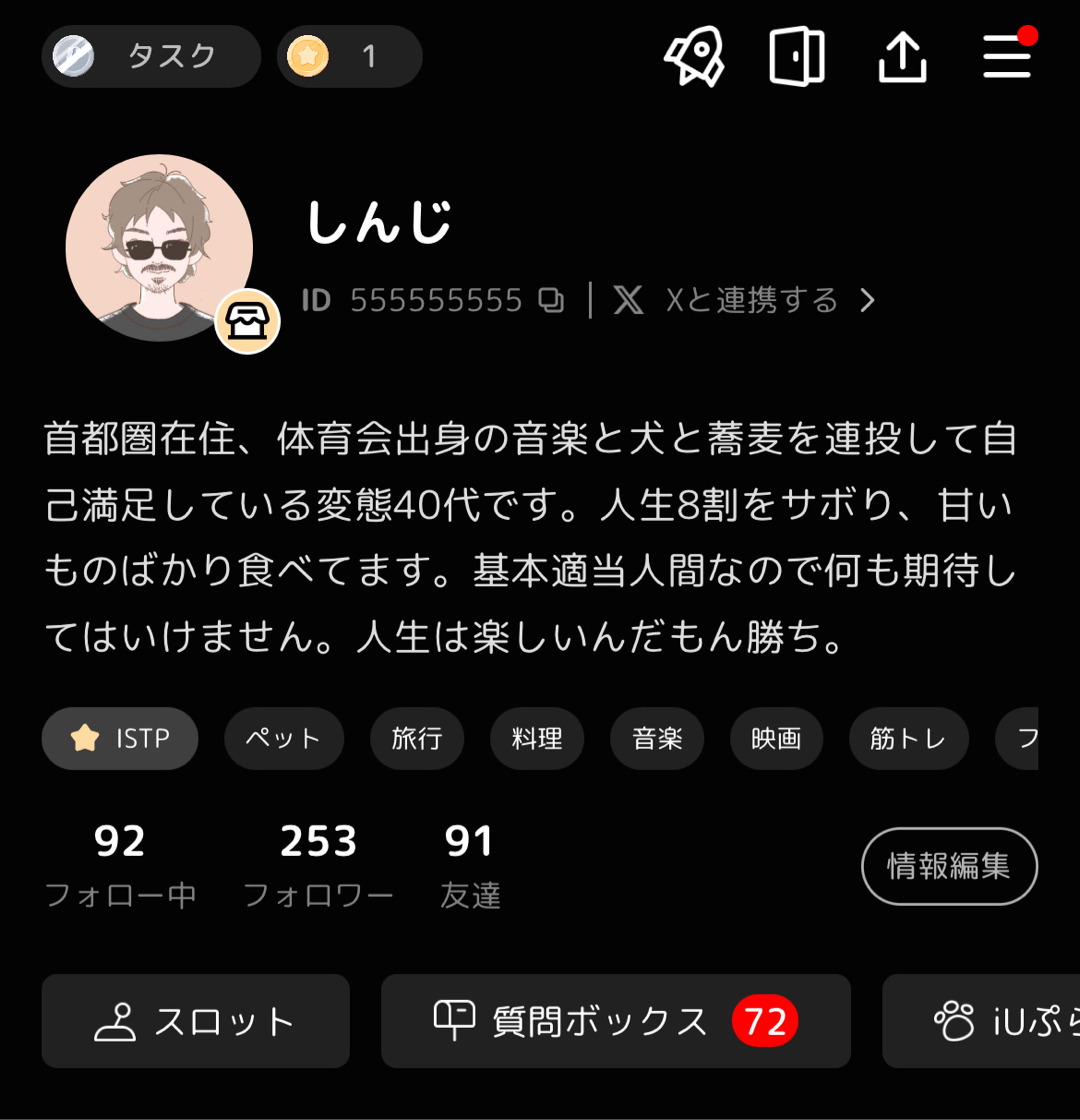Open the 情報編集 button
The height and width of the screenshot is (1120, 1080).
pos(949,866)
